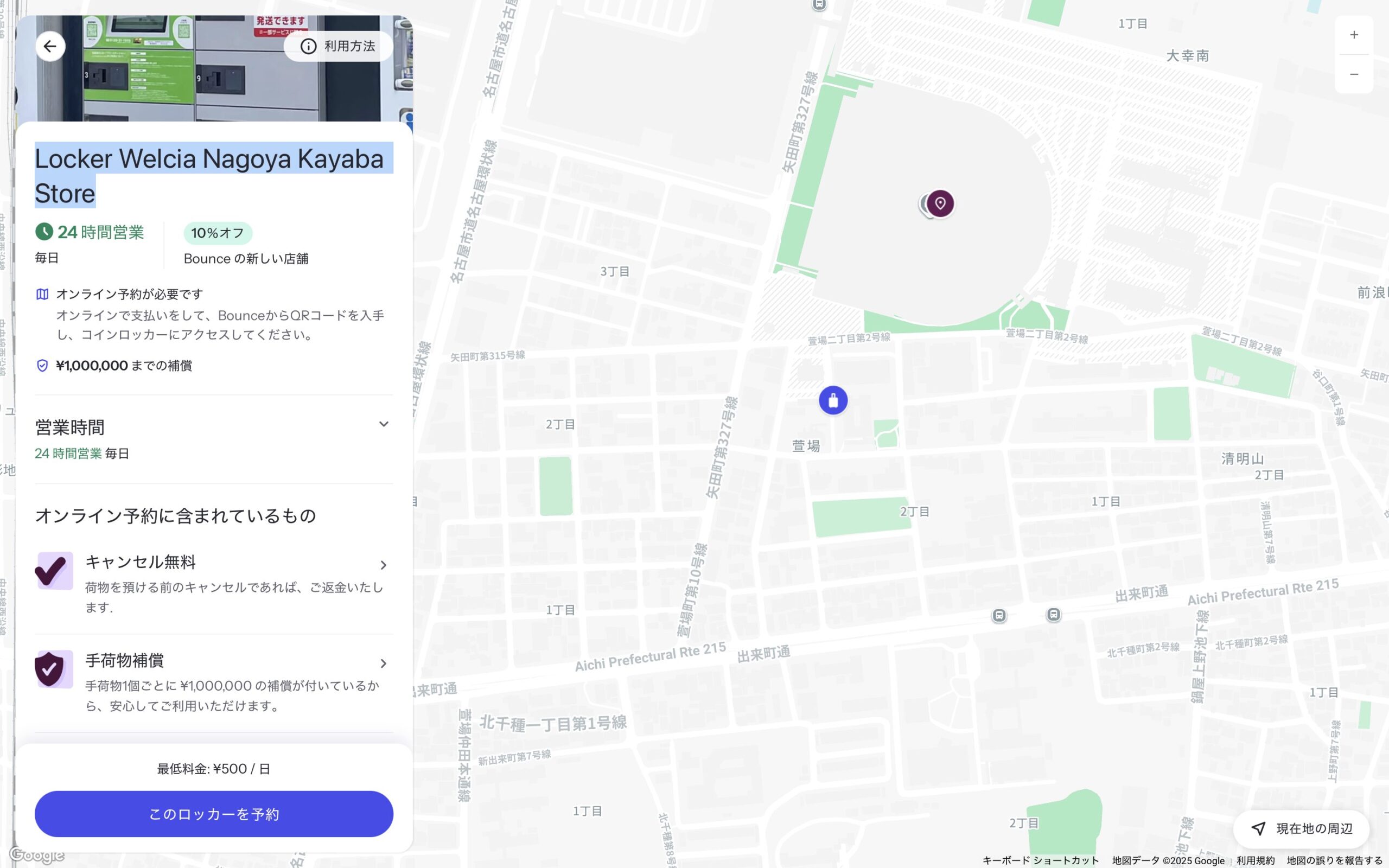Go back using the arrow button

(x=50, y=47)
